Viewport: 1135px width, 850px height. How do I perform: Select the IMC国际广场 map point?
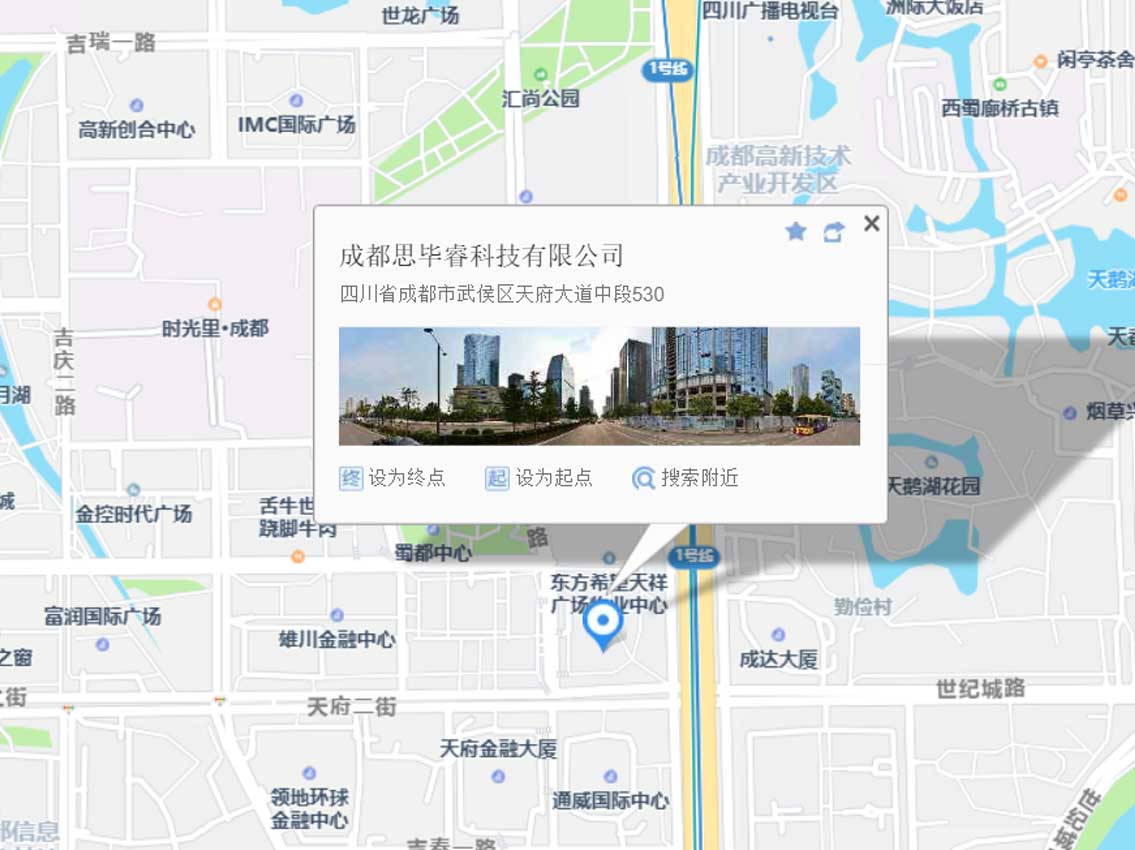(296, 102)
